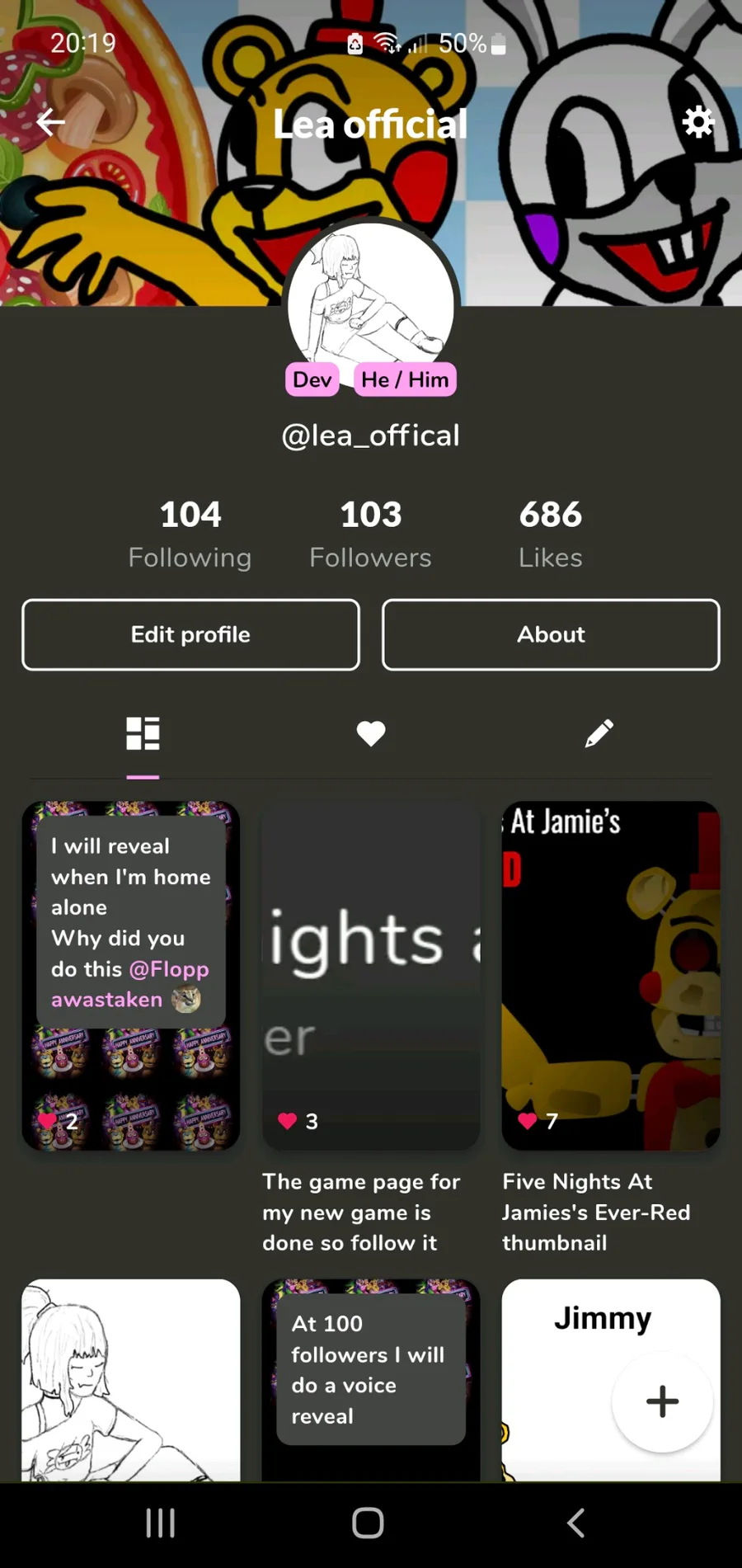Viewport: 742px width, 1568px height.
Task: Switch to the pencil drafts tab
Action: tap(599, 733)
